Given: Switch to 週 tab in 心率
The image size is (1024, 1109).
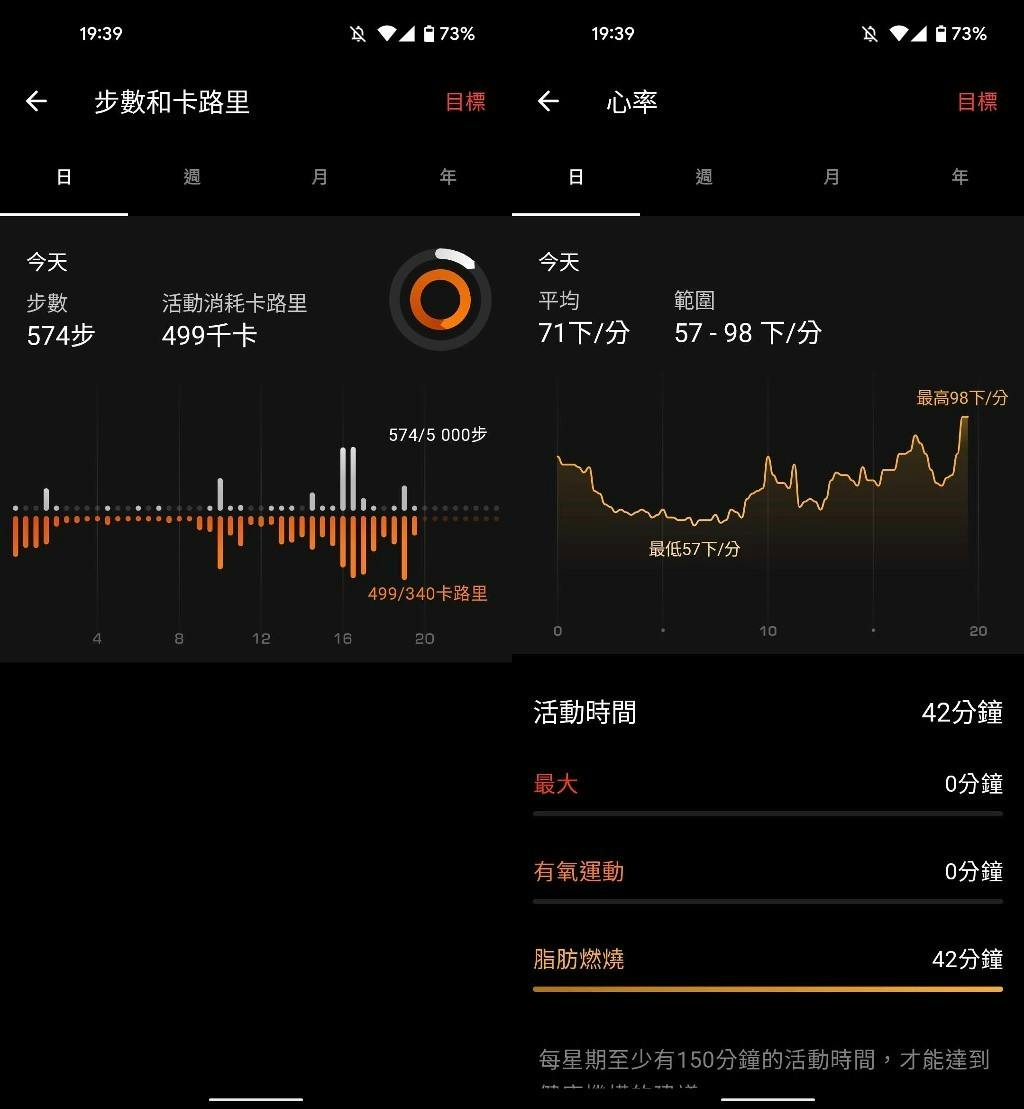Looking at the screenshot, I should (704, 177).
